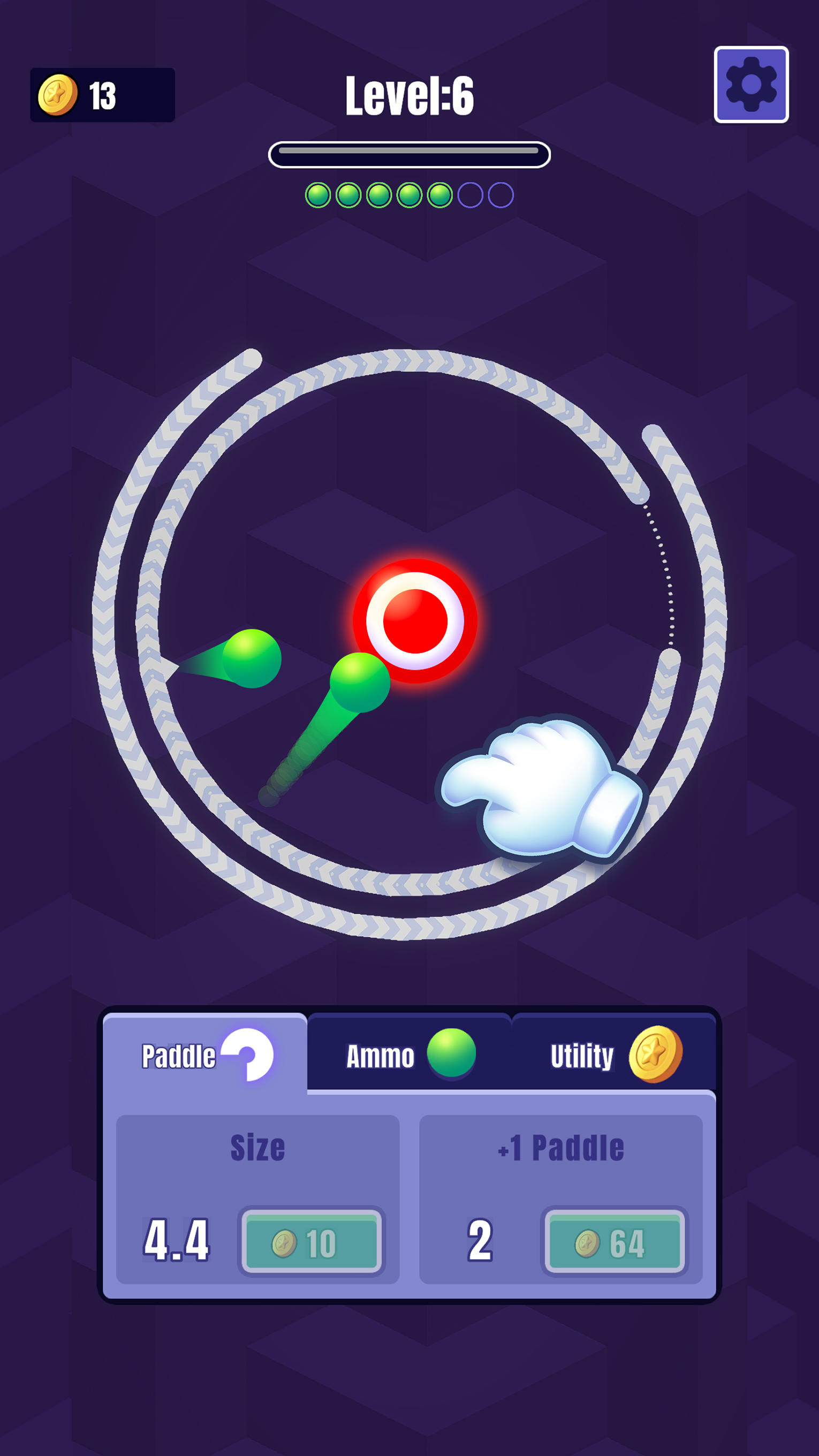The width and height of the screenshot is (819, 1456).
Task: Switch to the Ammo tab
Action: pyautogui.click(x=409, y=1055)
